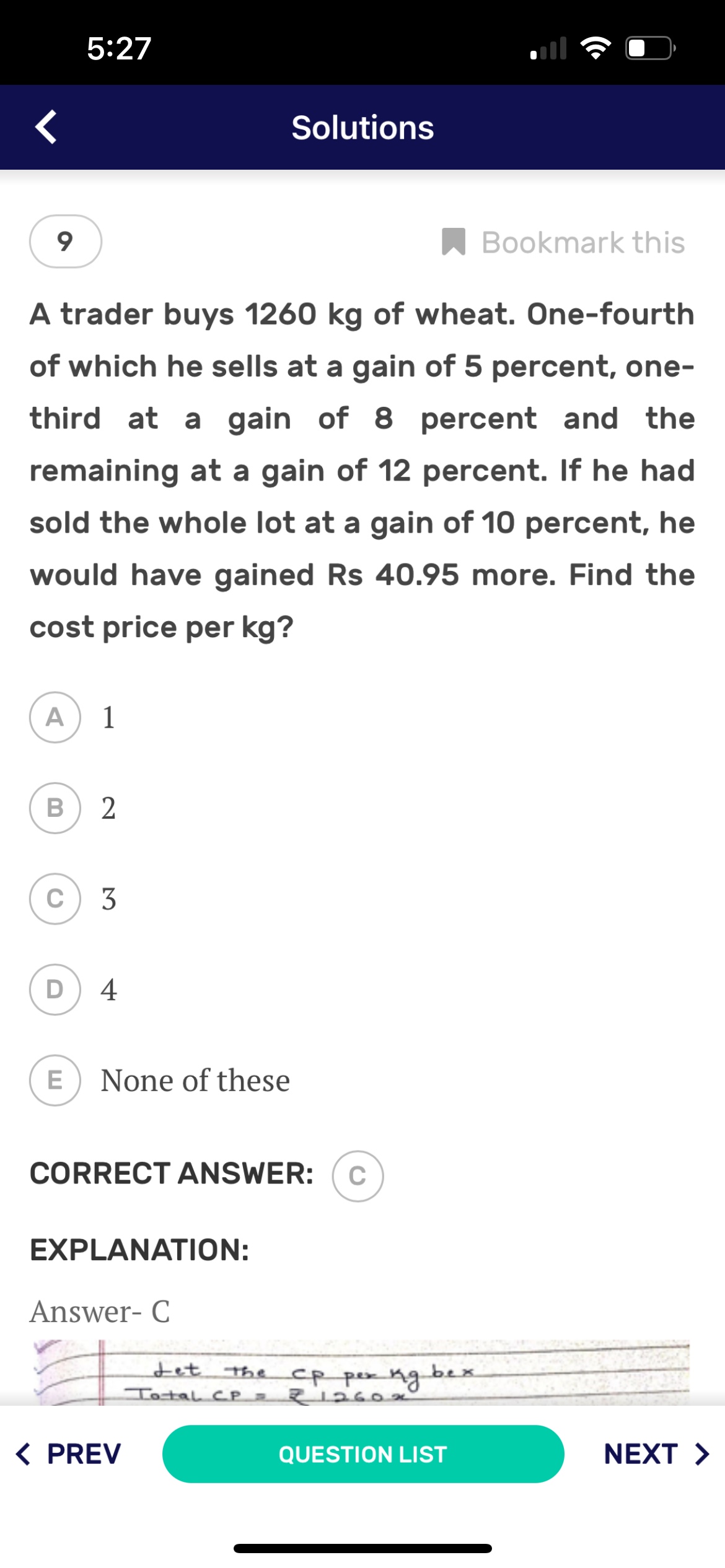
Task: Go to the previous question
Action: tap(68, 1453)
